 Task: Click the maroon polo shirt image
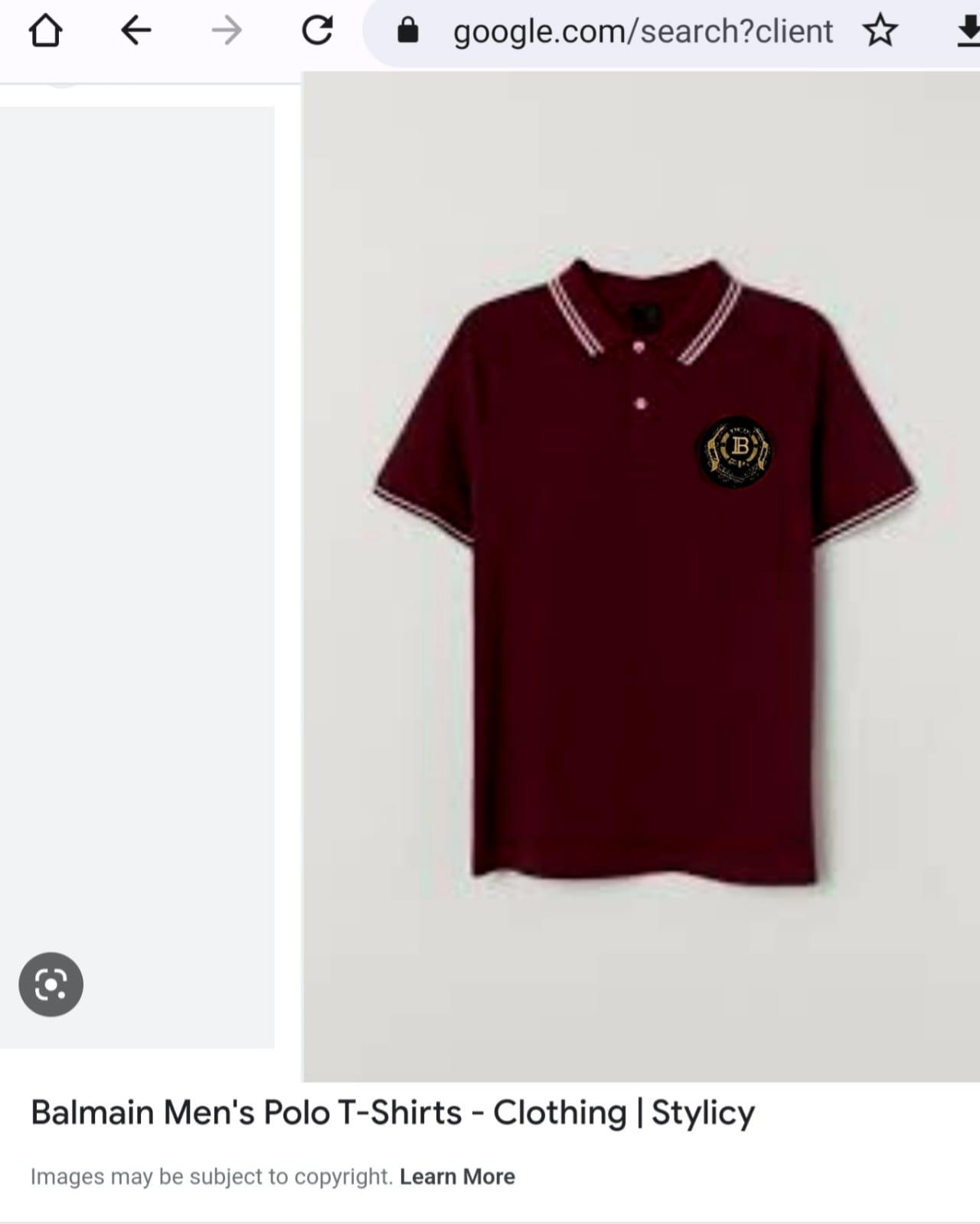pyautogui.click(x=642, y=574)
